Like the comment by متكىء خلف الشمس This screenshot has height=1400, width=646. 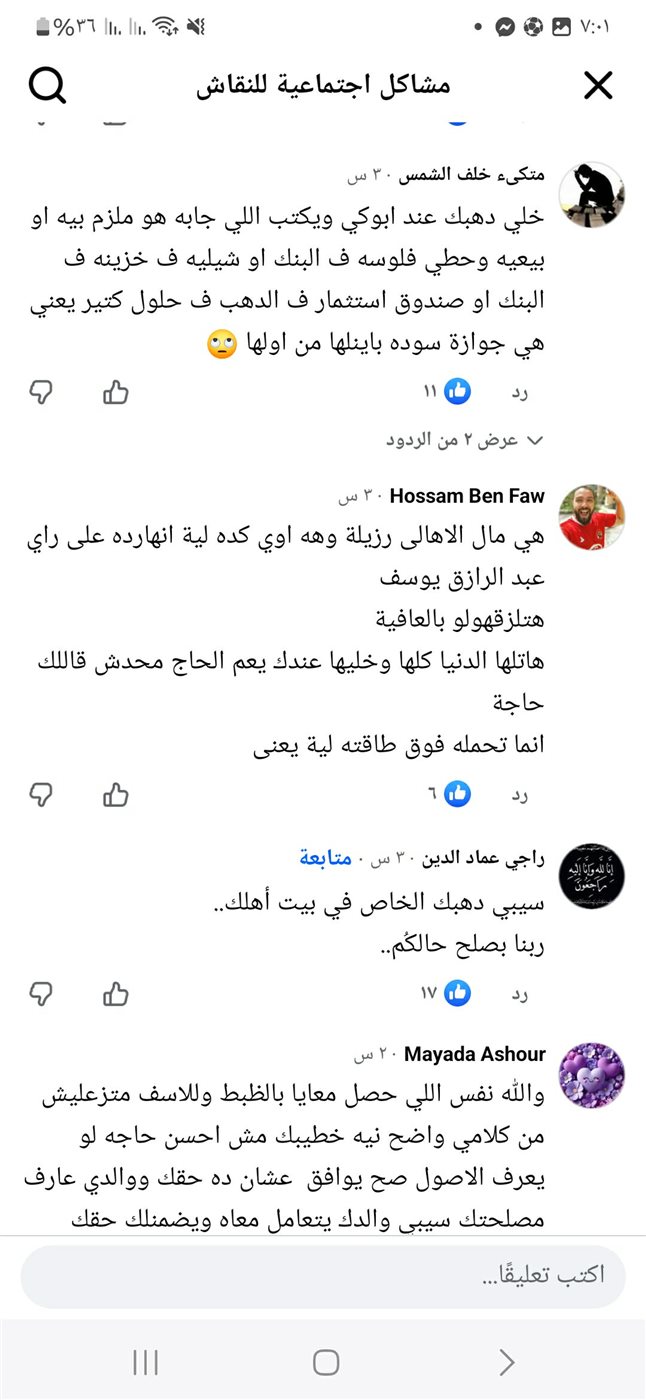click(116, 392)
